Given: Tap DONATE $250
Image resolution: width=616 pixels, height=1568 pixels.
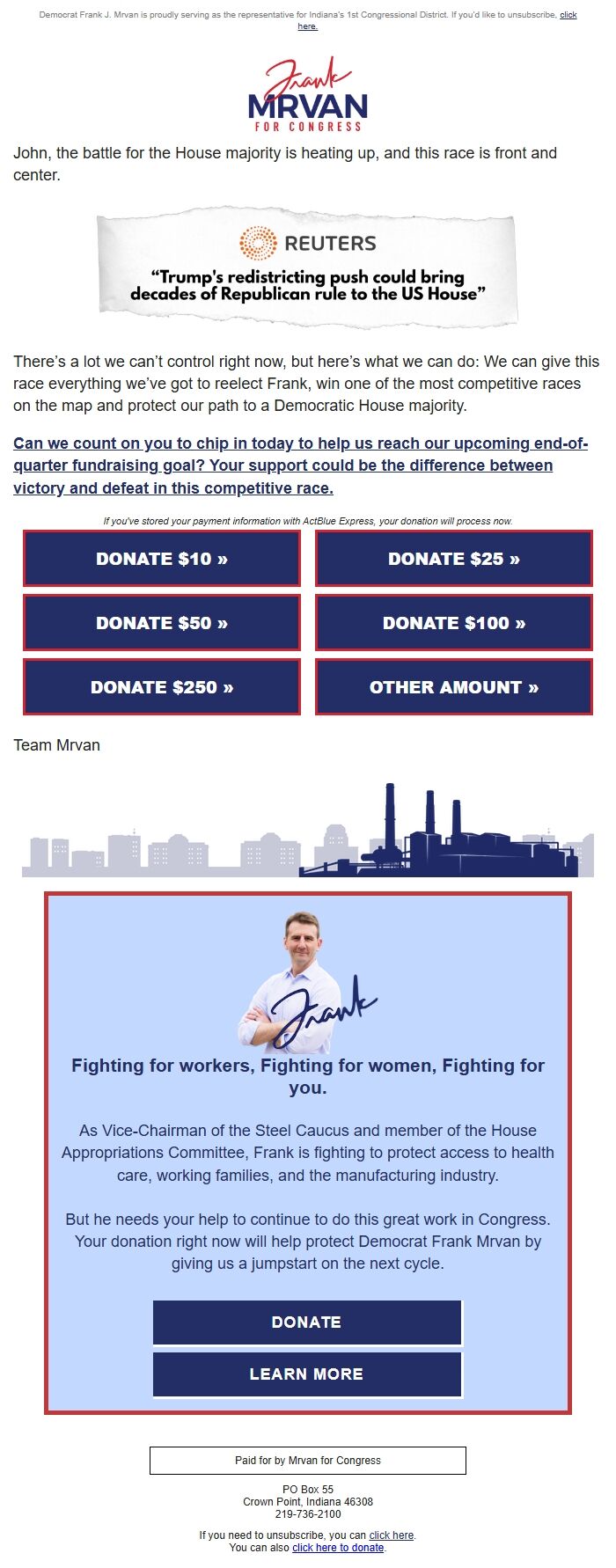Looking at the screenshot, I should point(162,687).
